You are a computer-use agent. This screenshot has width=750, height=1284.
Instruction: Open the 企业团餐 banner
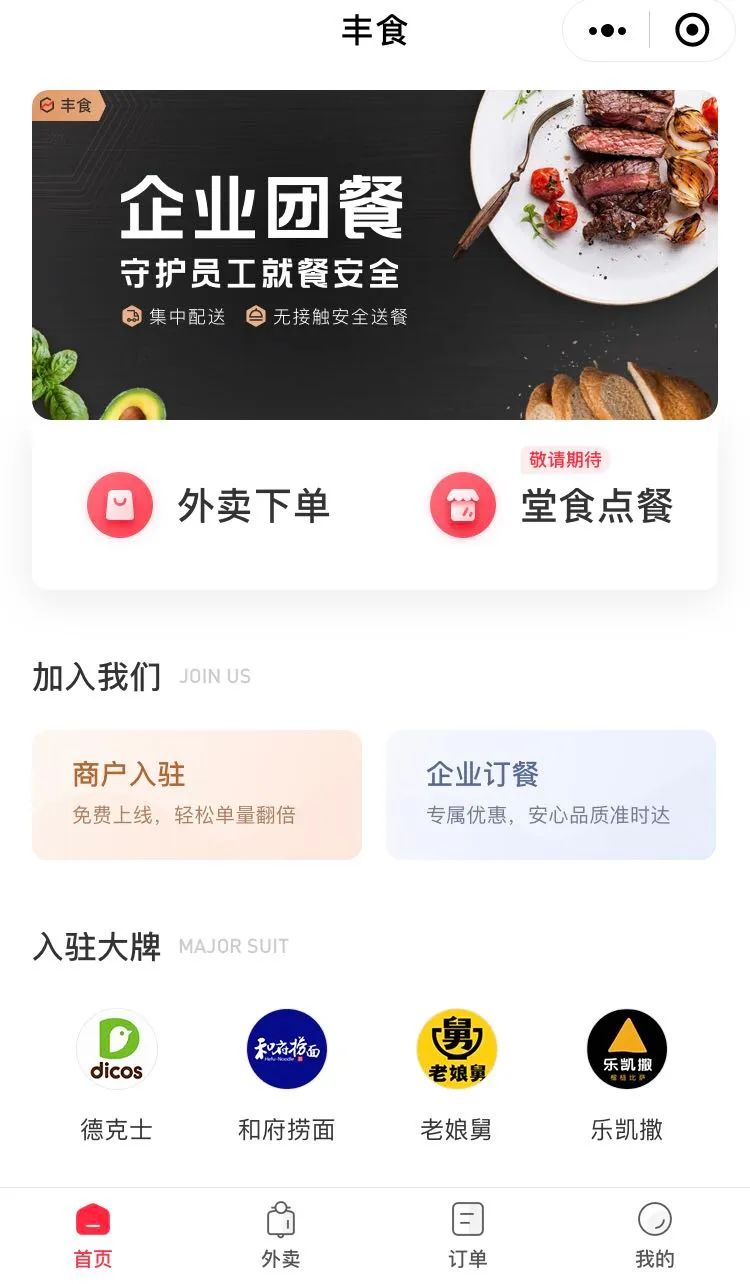click(375, 255)
